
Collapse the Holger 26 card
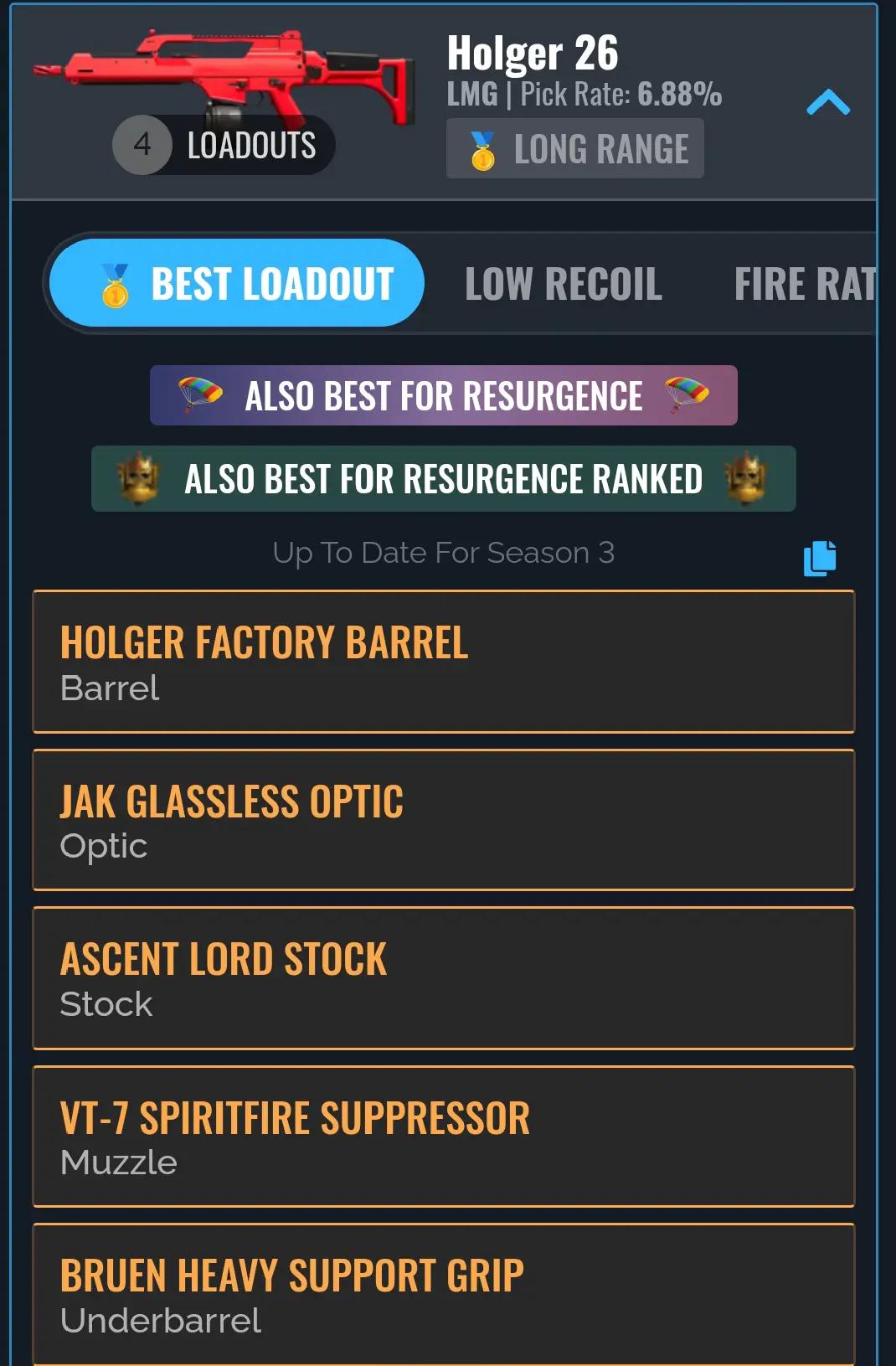pos(827,102)
